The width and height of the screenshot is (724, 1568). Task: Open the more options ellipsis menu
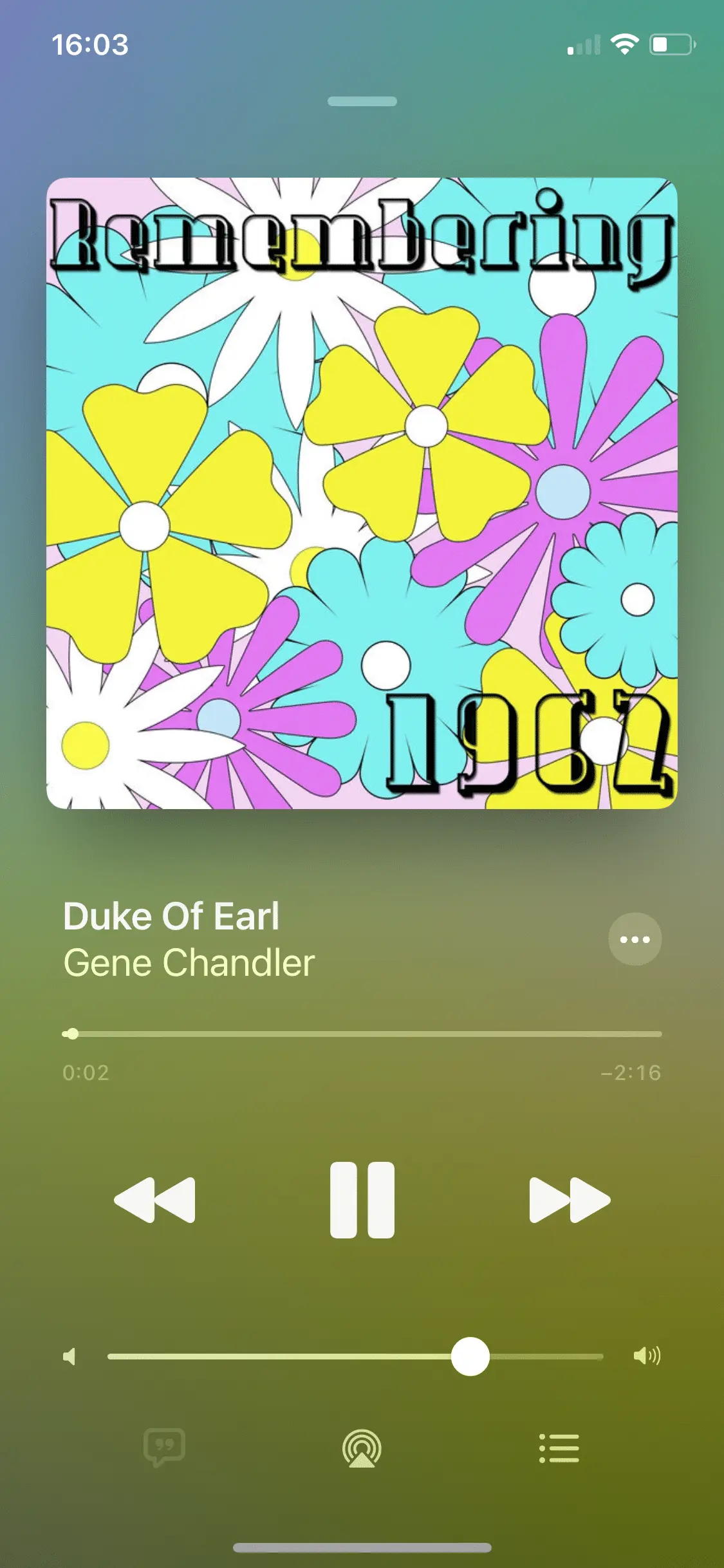(635, 939)
